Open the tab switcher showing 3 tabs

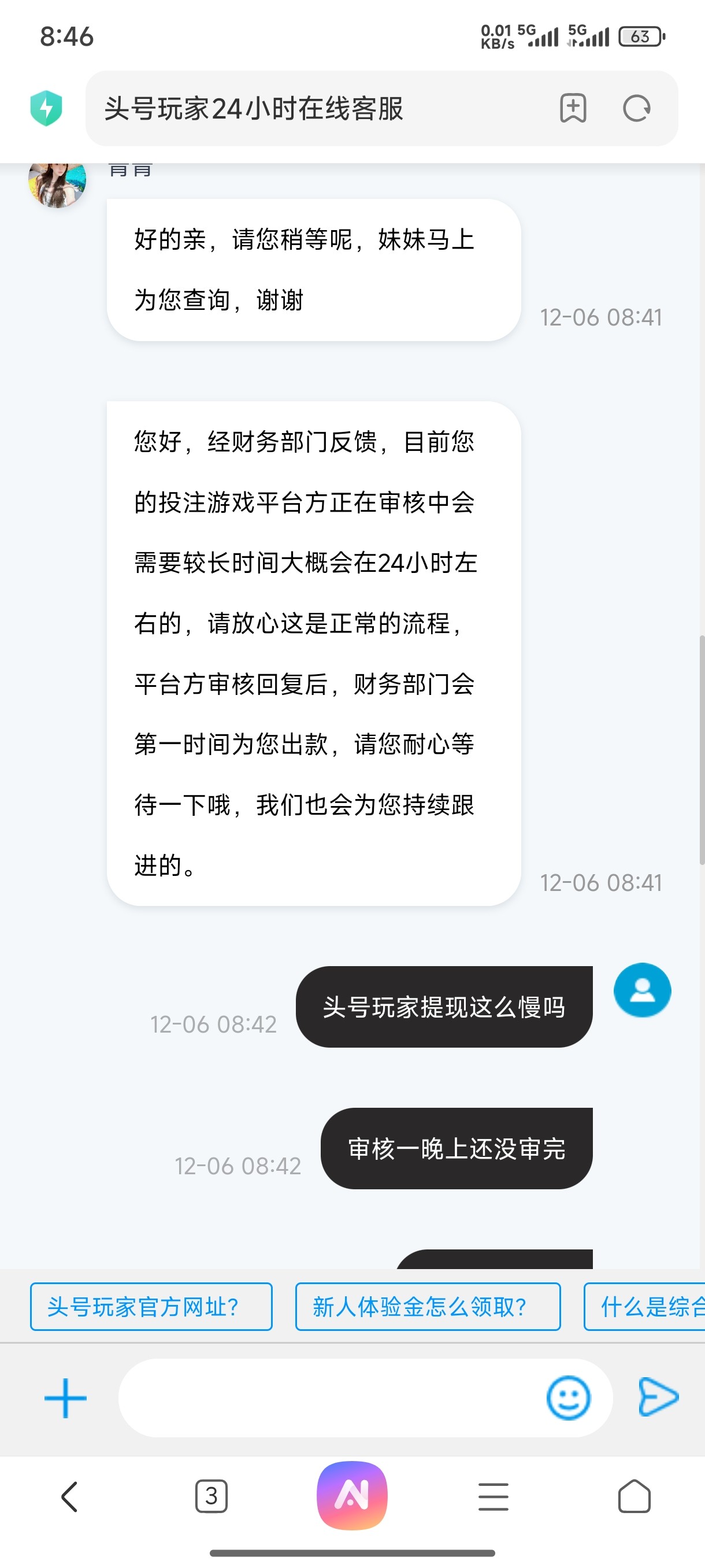point(211,1496)
